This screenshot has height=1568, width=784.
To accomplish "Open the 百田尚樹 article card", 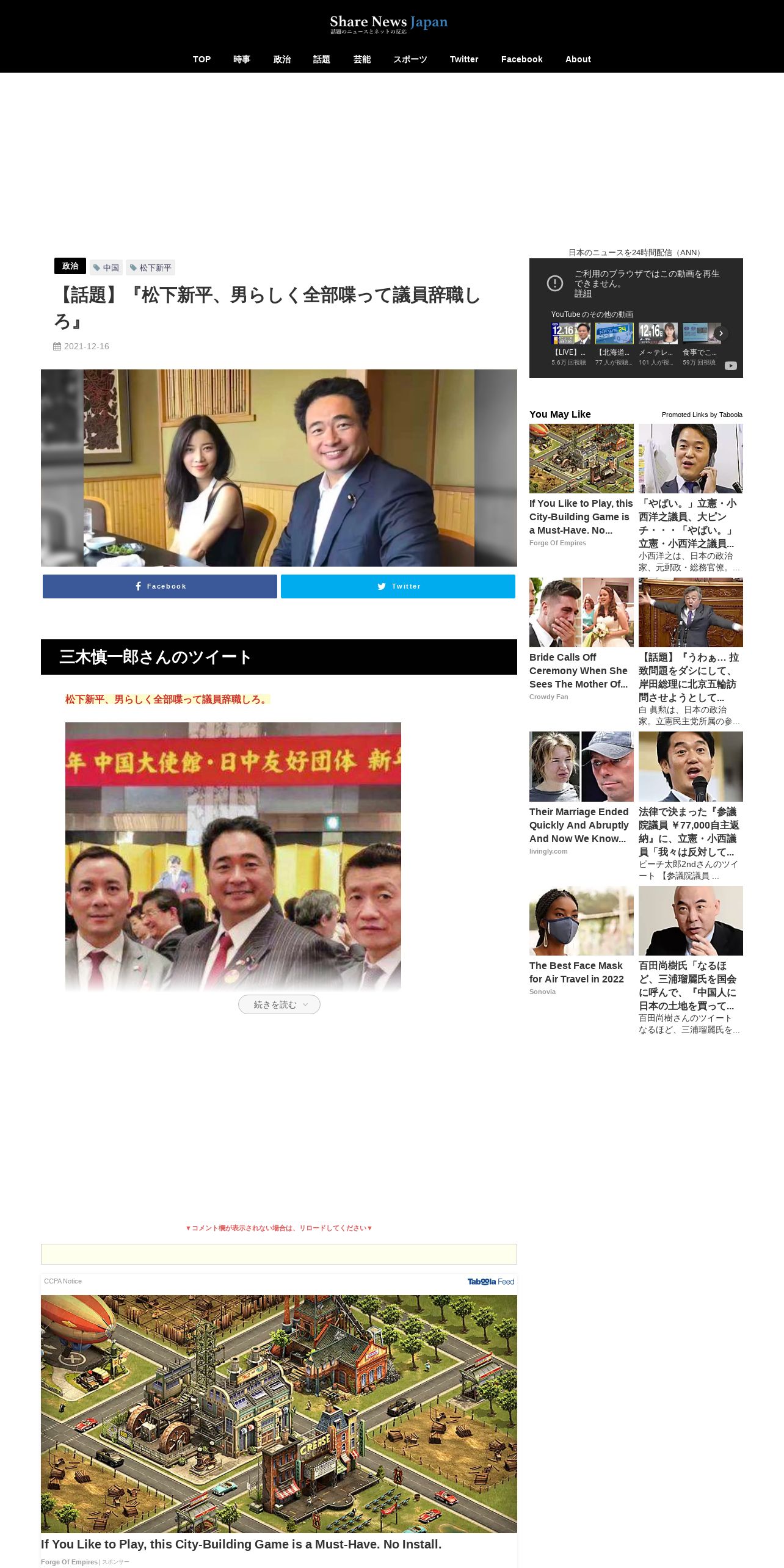I will click(691, 960).
